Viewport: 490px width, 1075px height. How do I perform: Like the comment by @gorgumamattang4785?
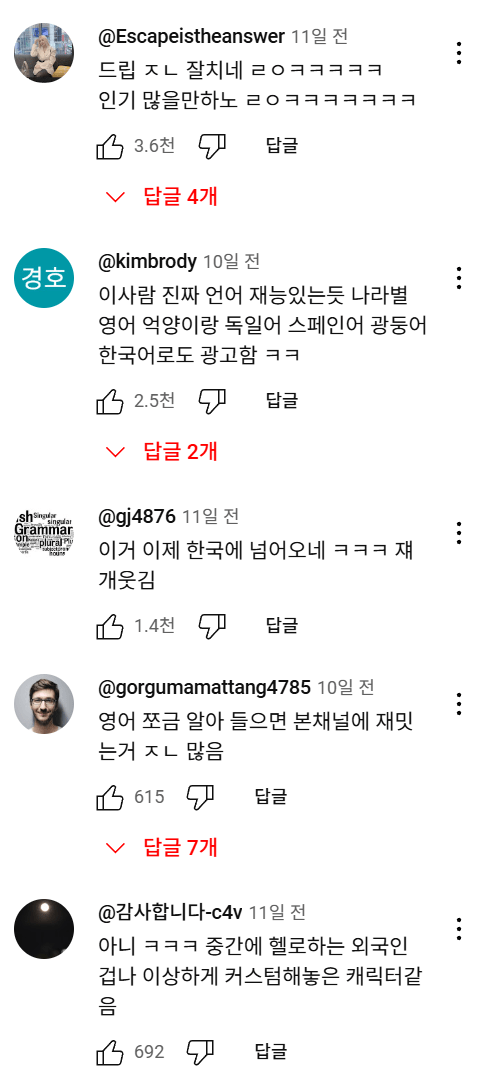tap(110, 797)
